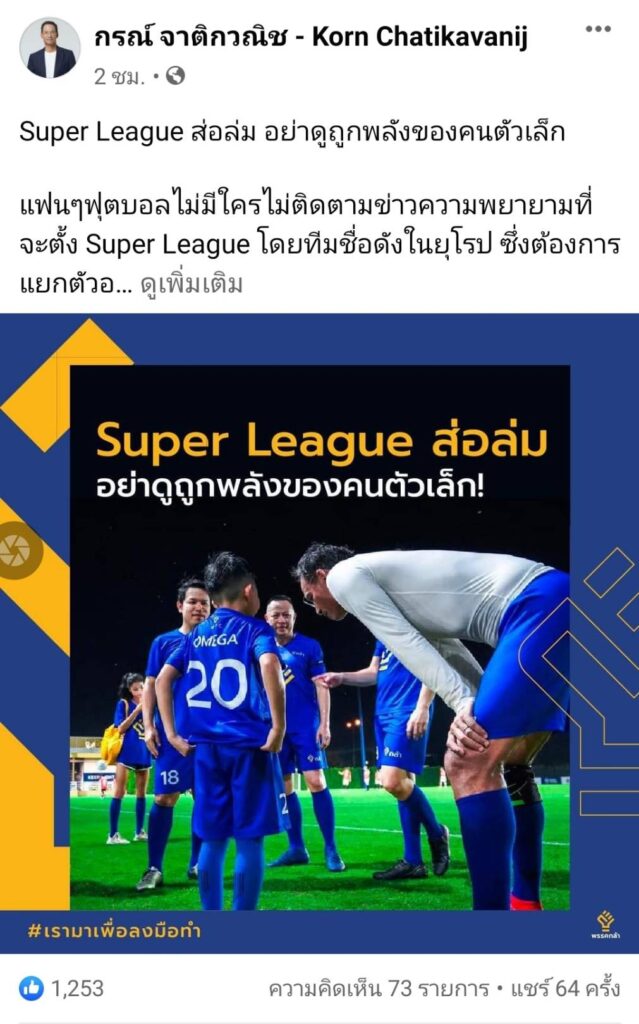The image size is (639, 1024).
Task: Open the post's three-dot overflow menu
Action: click(x=598, y=29)
